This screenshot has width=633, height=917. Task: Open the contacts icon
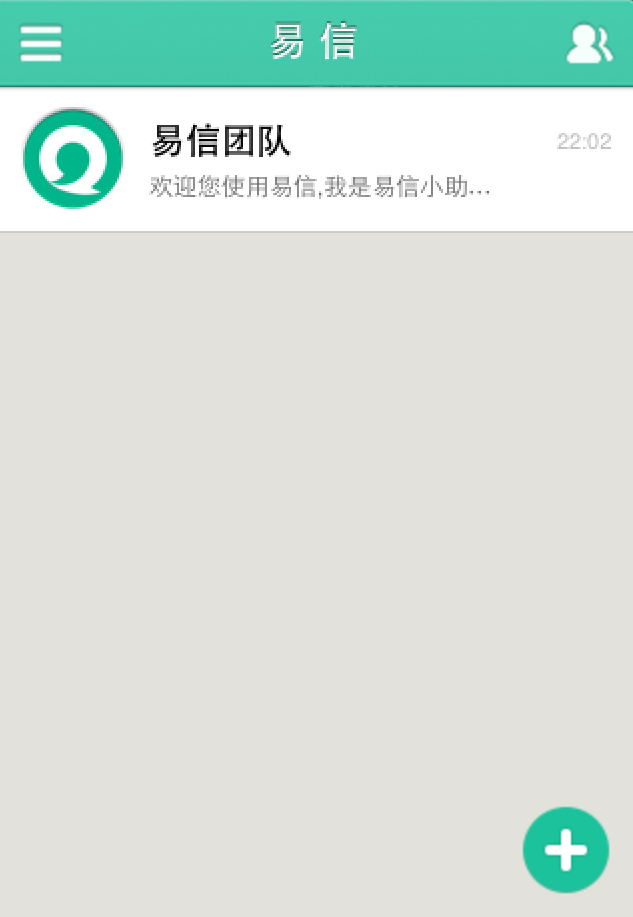coord(589,44)
